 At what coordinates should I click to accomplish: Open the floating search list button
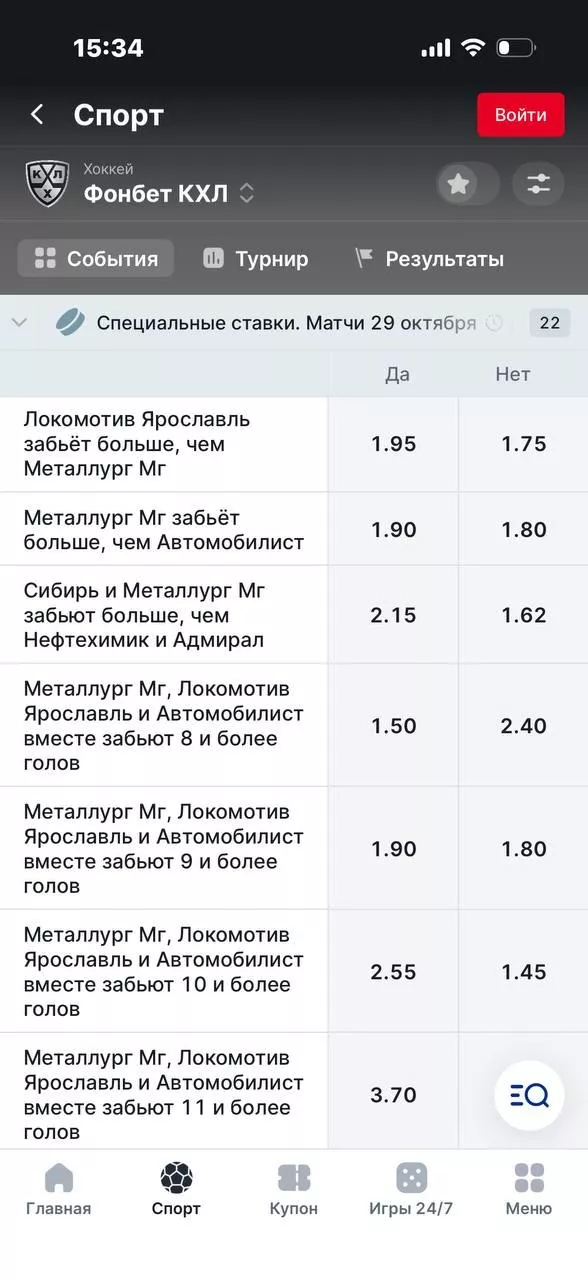530,1095
